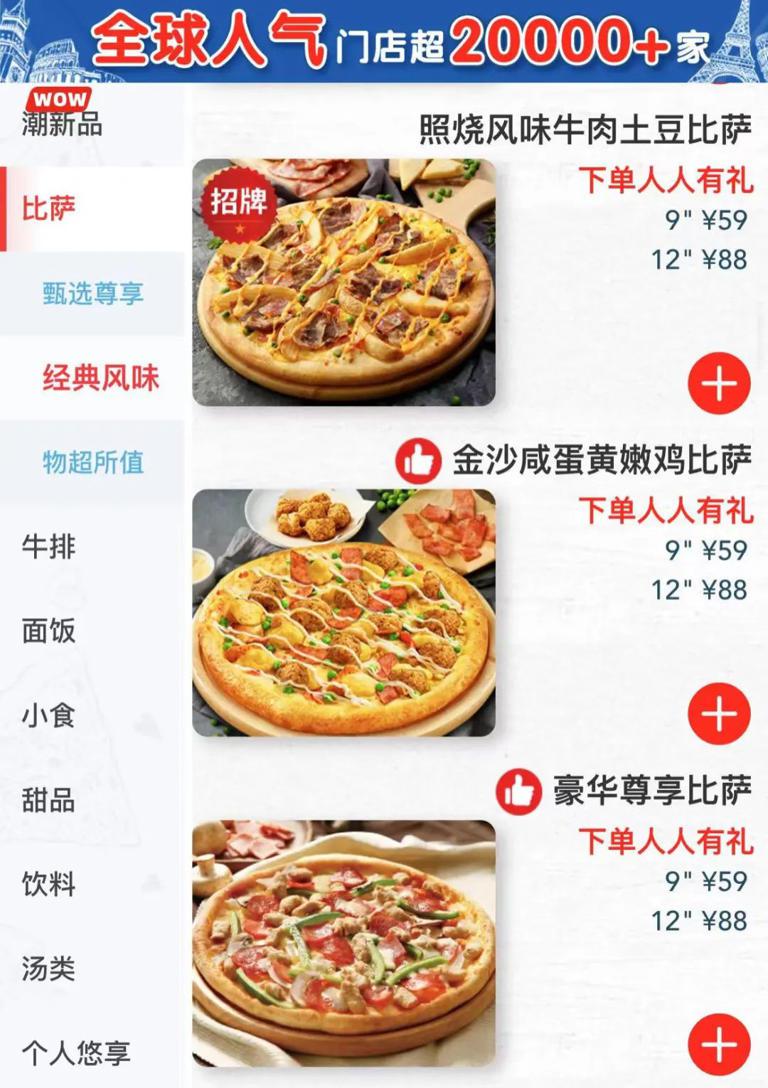The width and height of the screenshot is (768, 1088).
Task: Choose the 物超所值 subcategory
Action: coord(93,462)
